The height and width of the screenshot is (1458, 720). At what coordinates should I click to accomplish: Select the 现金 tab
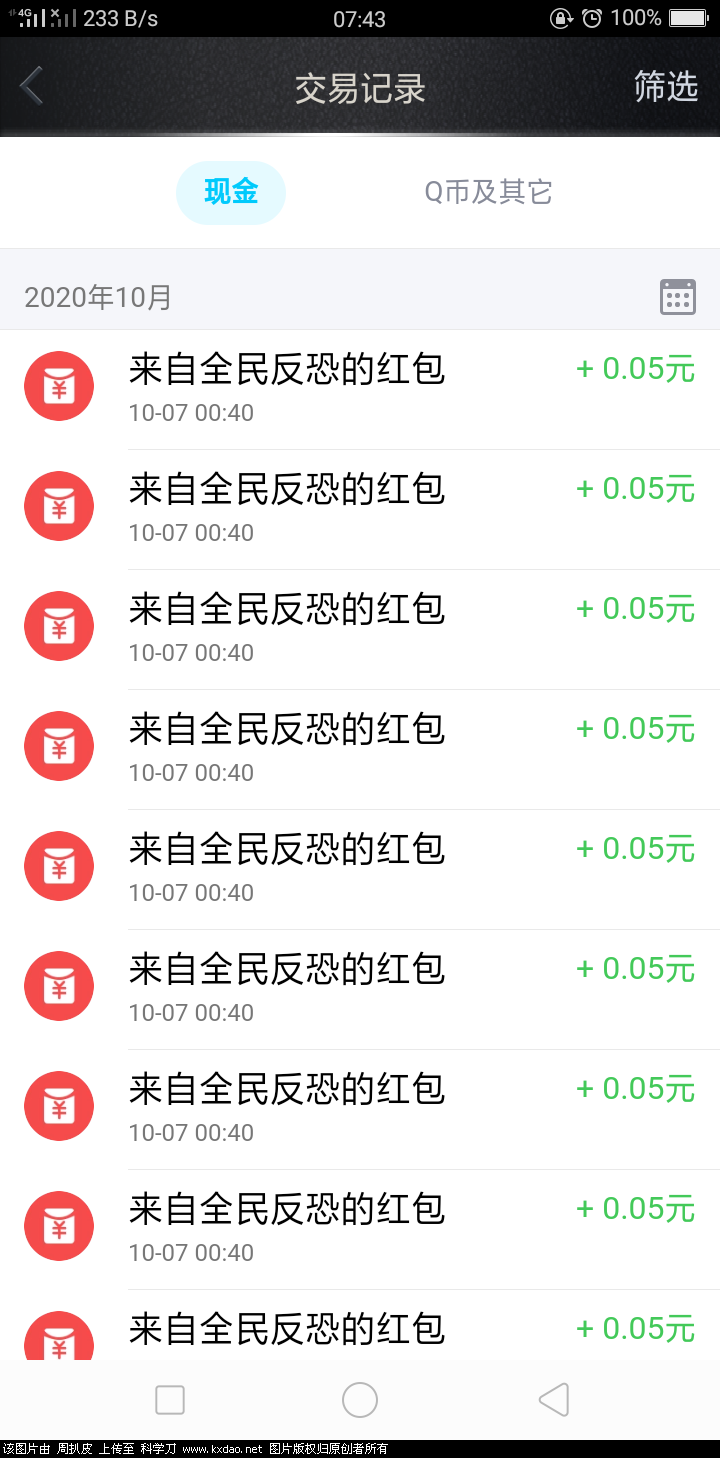point(231,192)
